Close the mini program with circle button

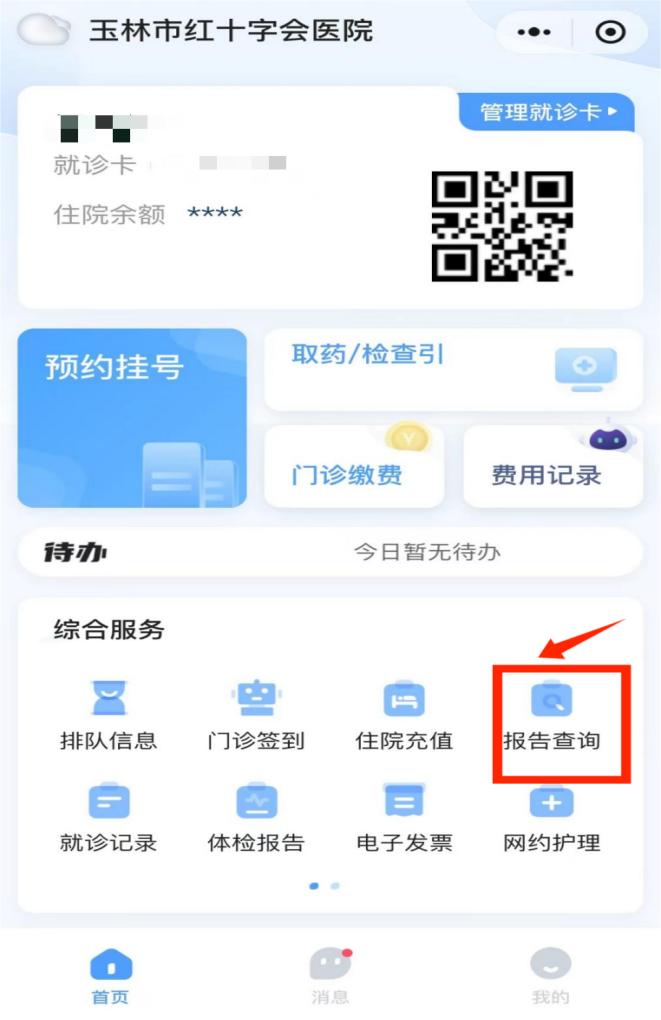pos(609,32)
